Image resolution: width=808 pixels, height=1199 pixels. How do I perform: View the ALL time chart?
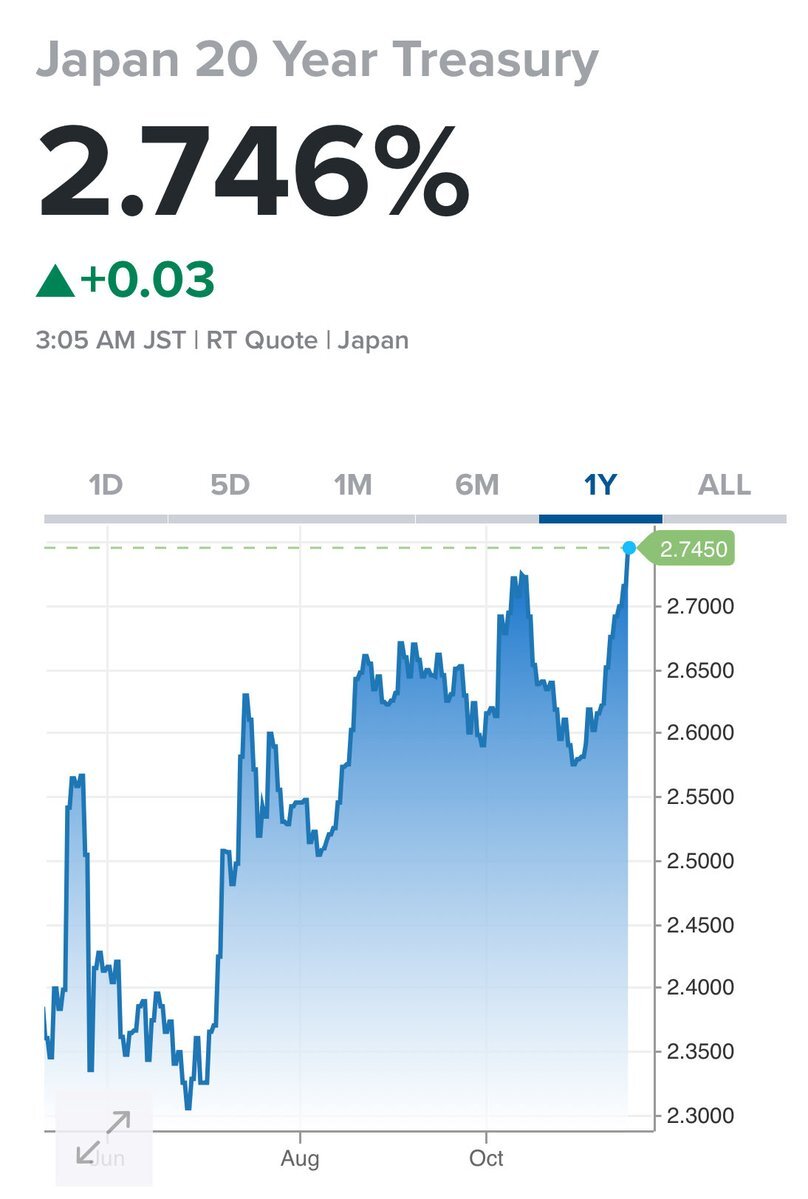(x=723, y=486)
